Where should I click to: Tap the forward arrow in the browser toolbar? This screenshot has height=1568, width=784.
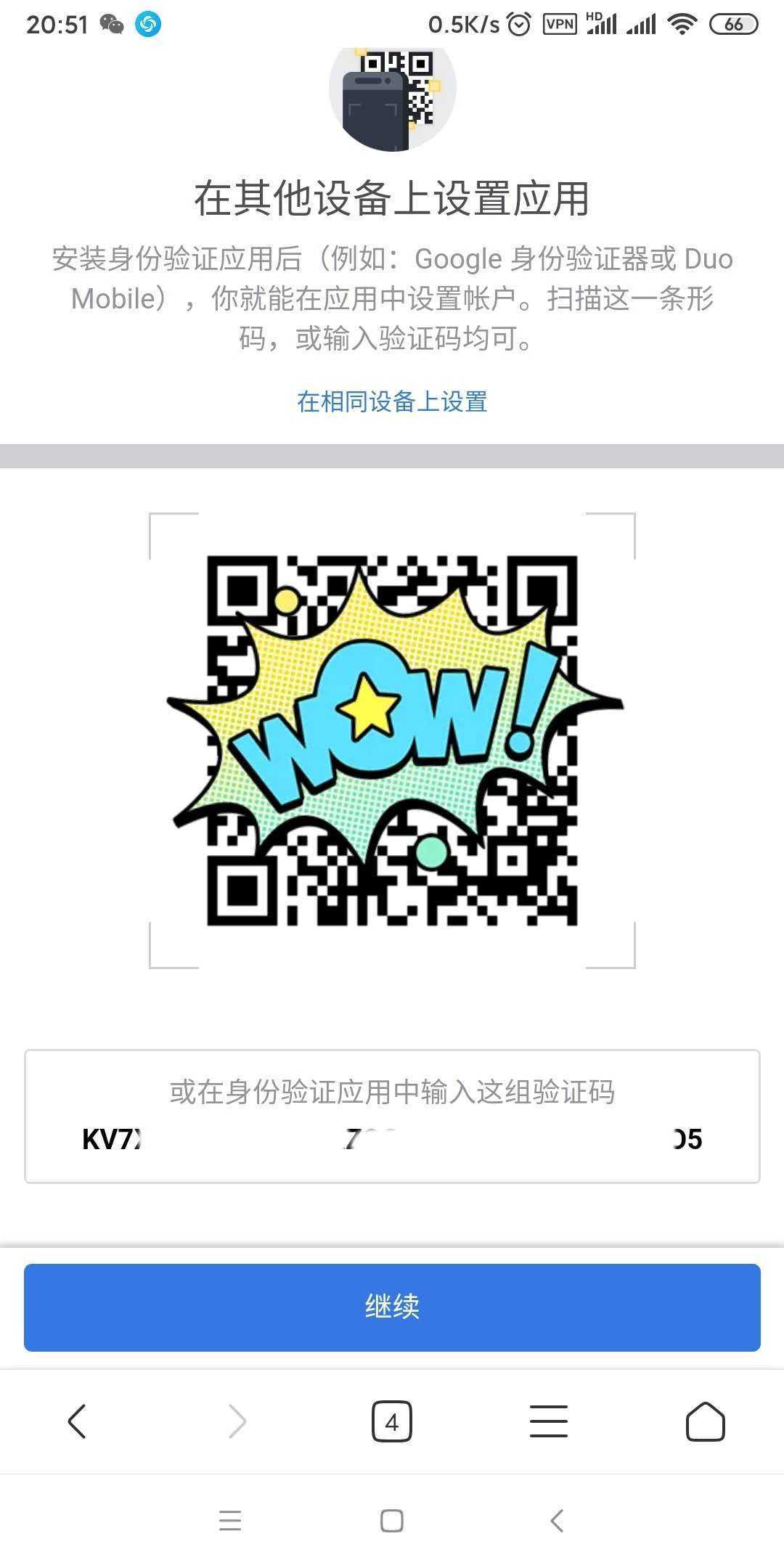click(235, 1421)
